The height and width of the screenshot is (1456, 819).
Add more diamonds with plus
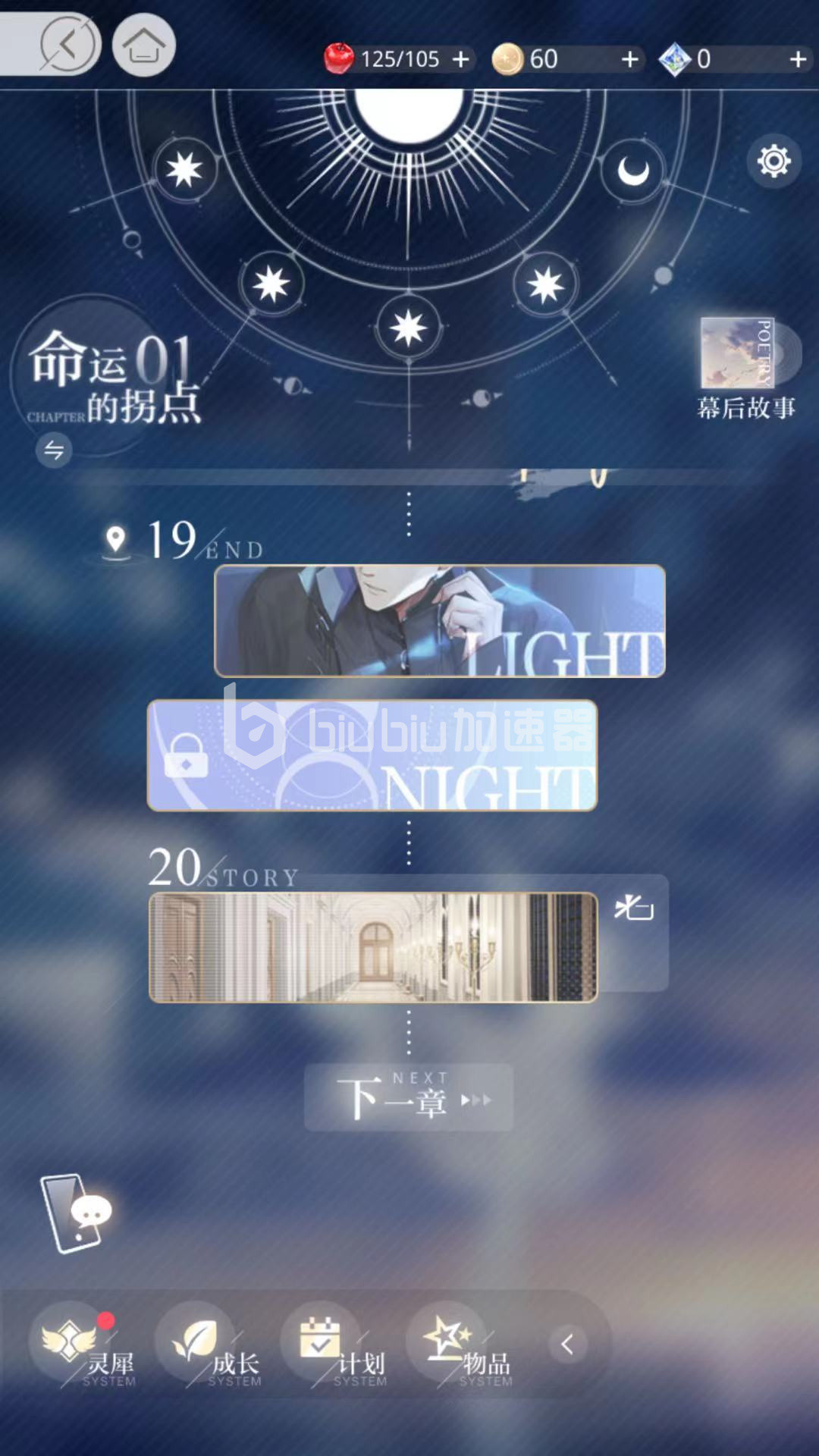click(798, 59)
